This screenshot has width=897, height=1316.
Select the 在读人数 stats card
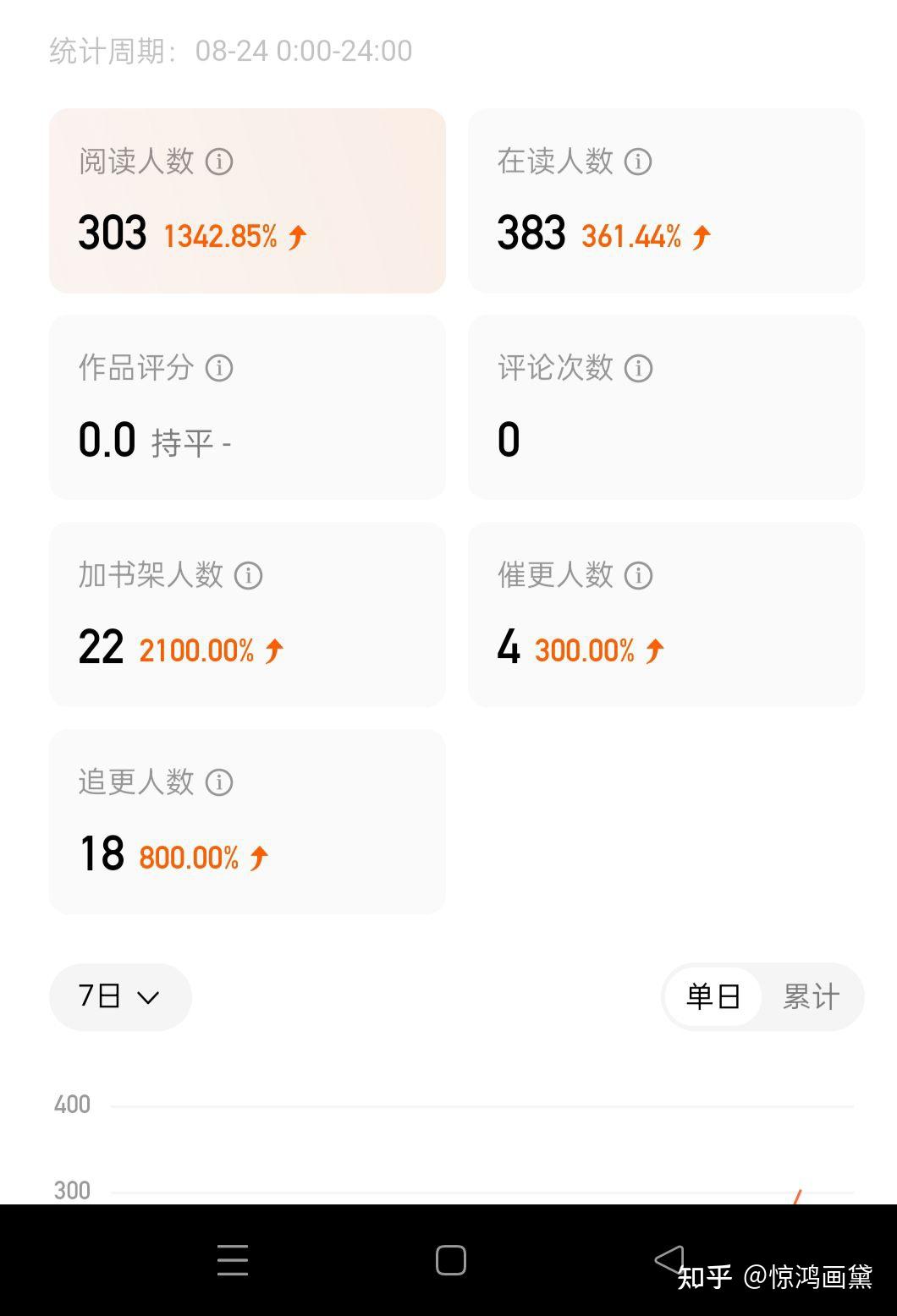click(666, 200)
